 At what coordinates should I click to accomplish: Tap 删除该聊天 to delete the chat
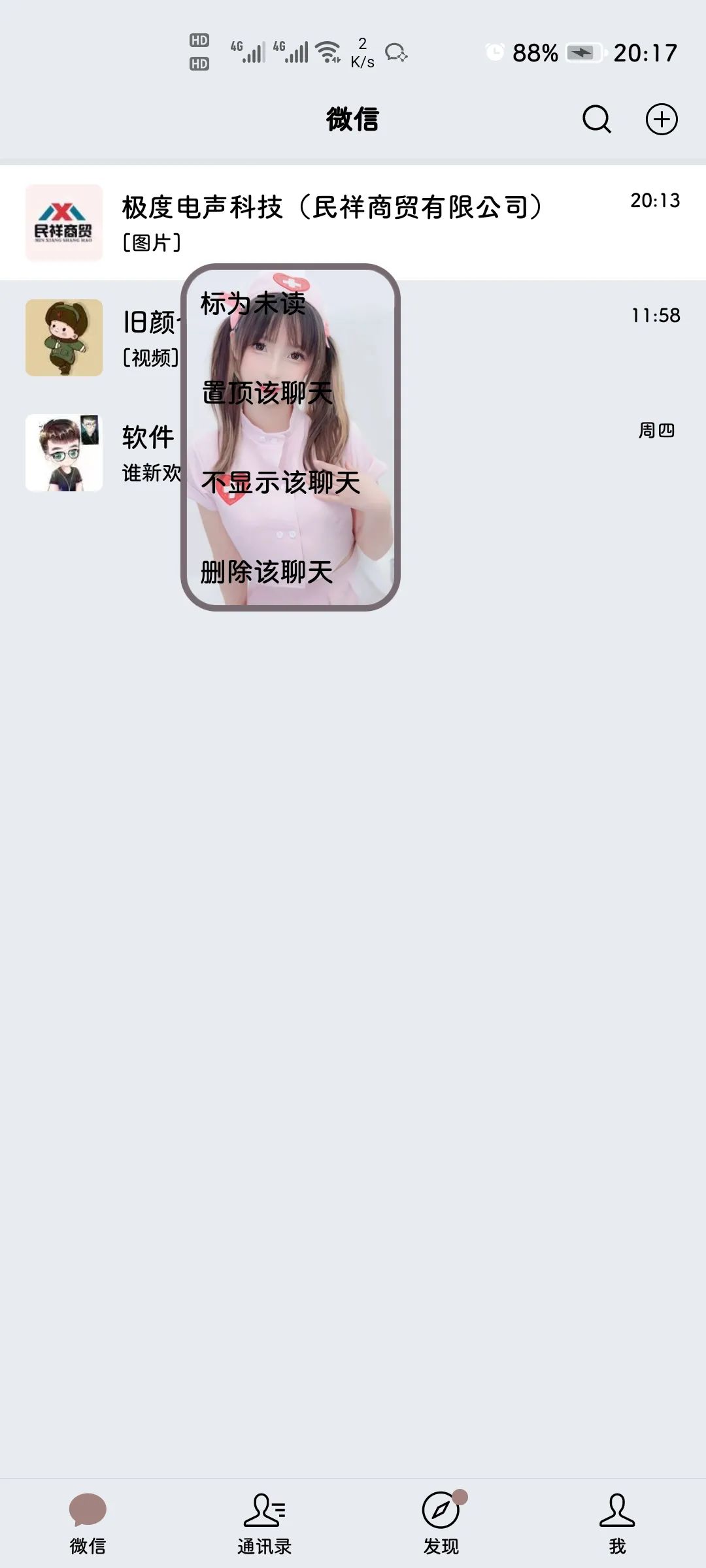[x=267, y=572]
